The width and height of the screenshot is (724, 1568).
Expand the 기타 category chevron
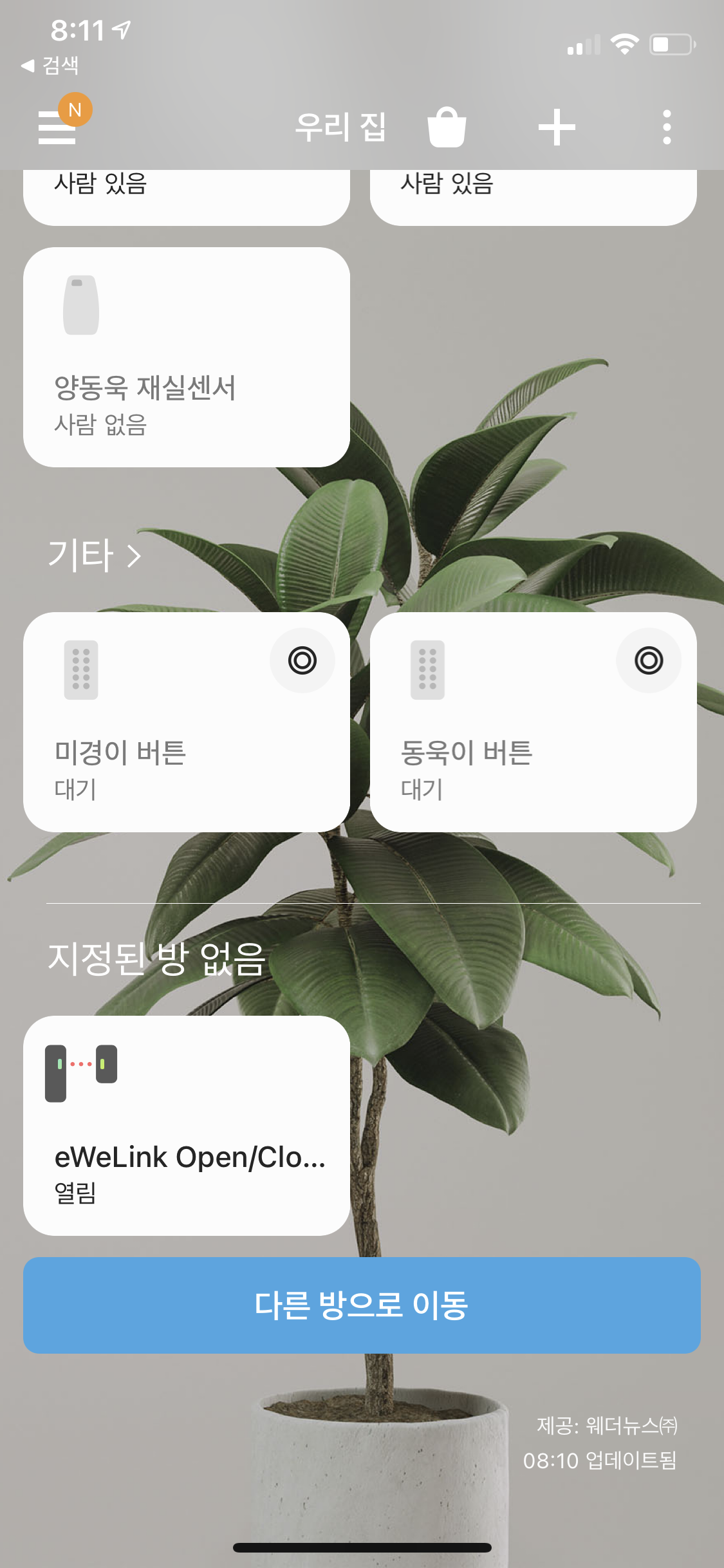click(133, 557)
